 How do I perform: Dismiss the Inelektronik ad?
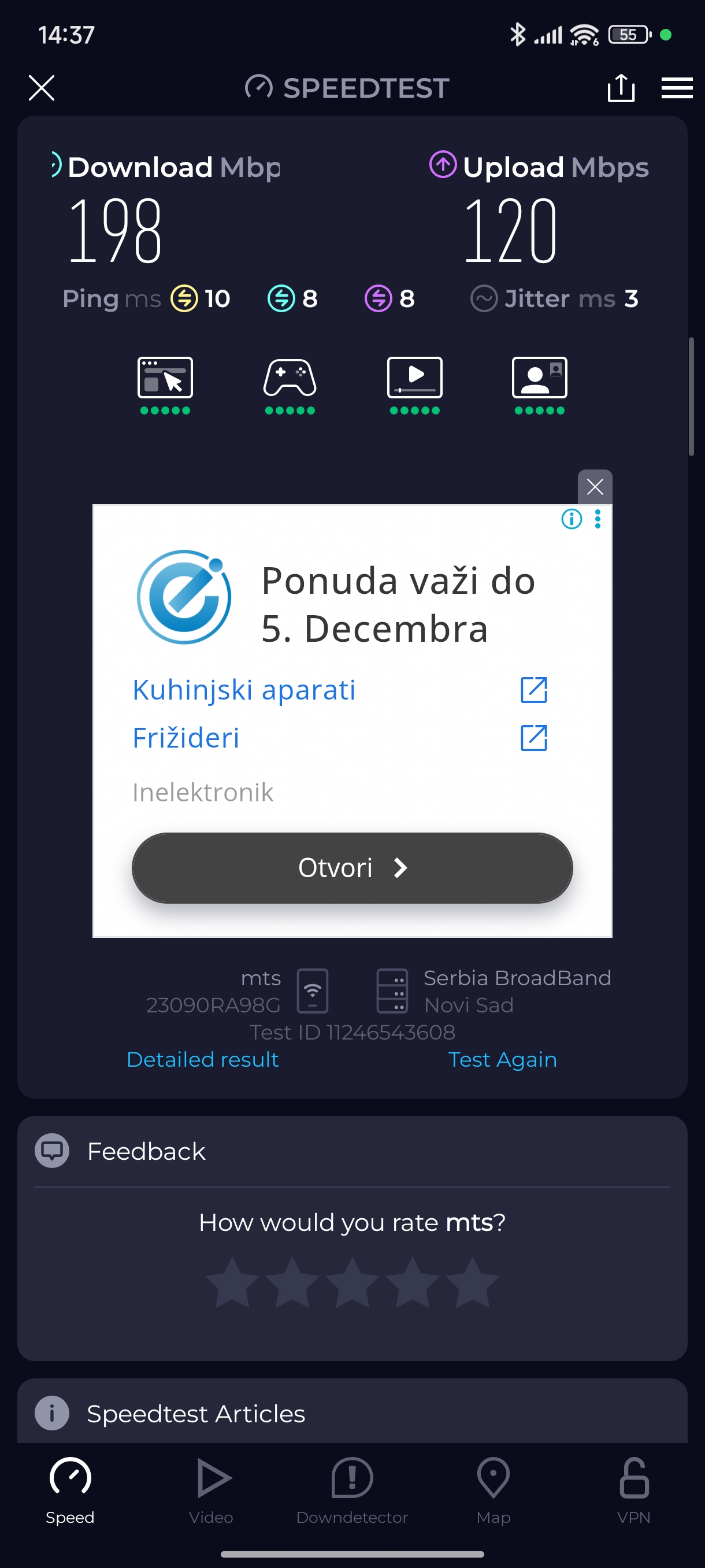tap(594, 486)
